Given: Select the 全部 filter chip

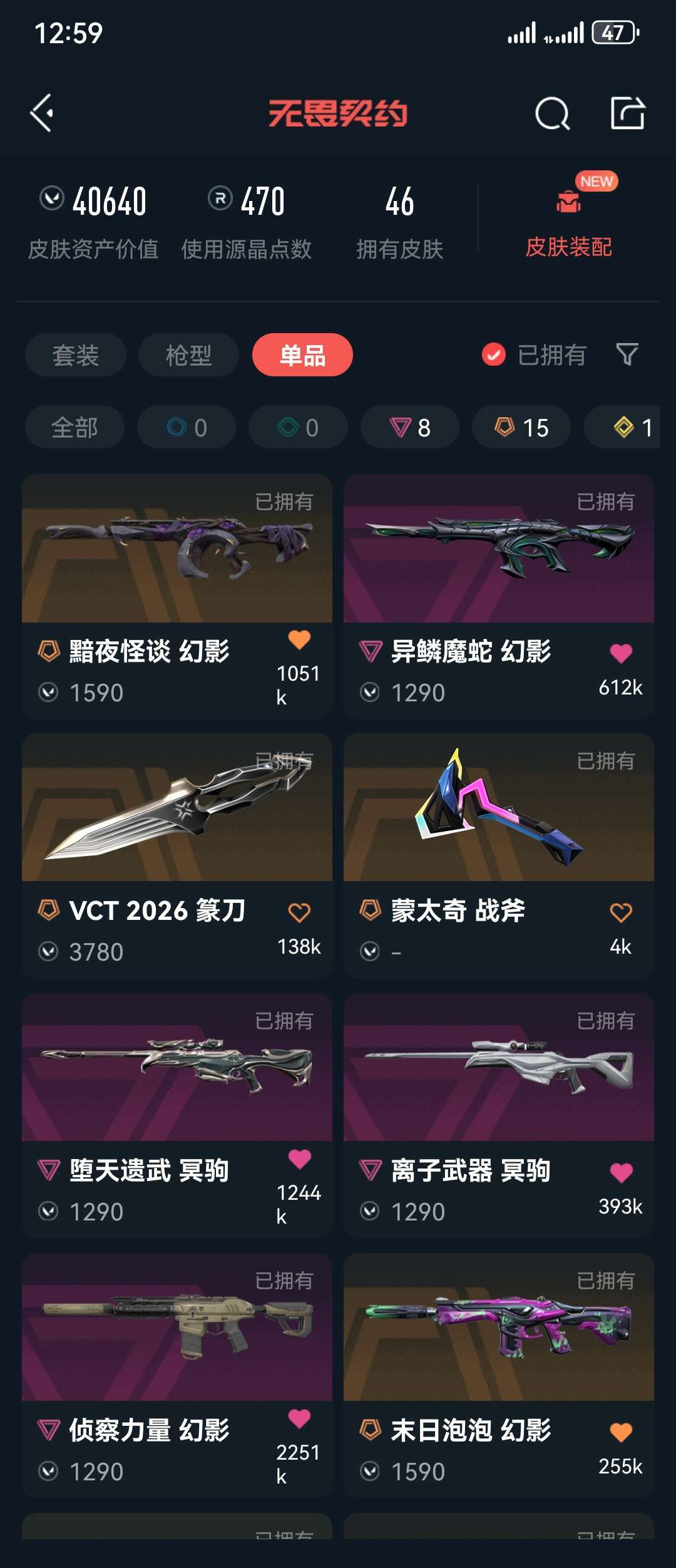Looking at the screenshot, I should click(x=73, y=426).
